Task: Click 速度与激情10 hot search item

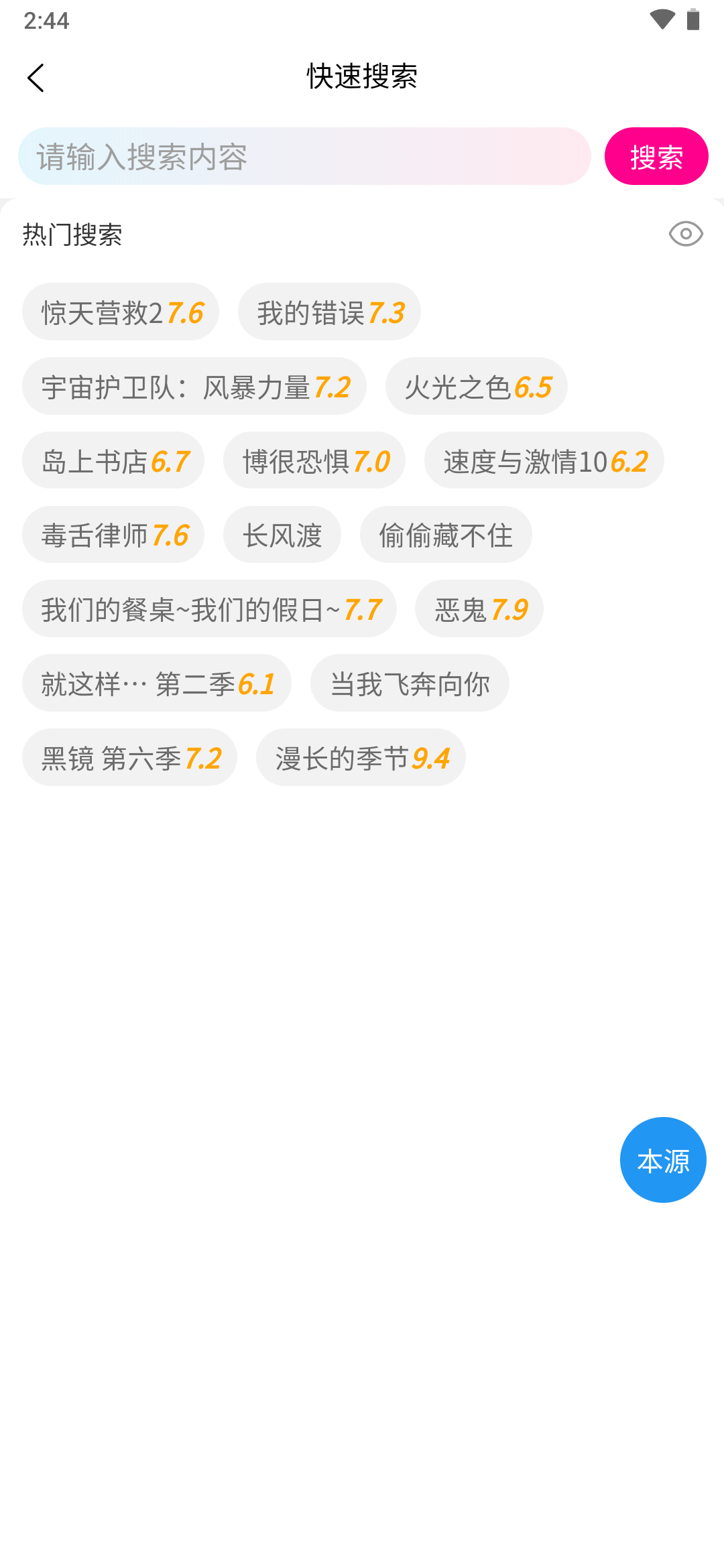Action: [544, 460]
